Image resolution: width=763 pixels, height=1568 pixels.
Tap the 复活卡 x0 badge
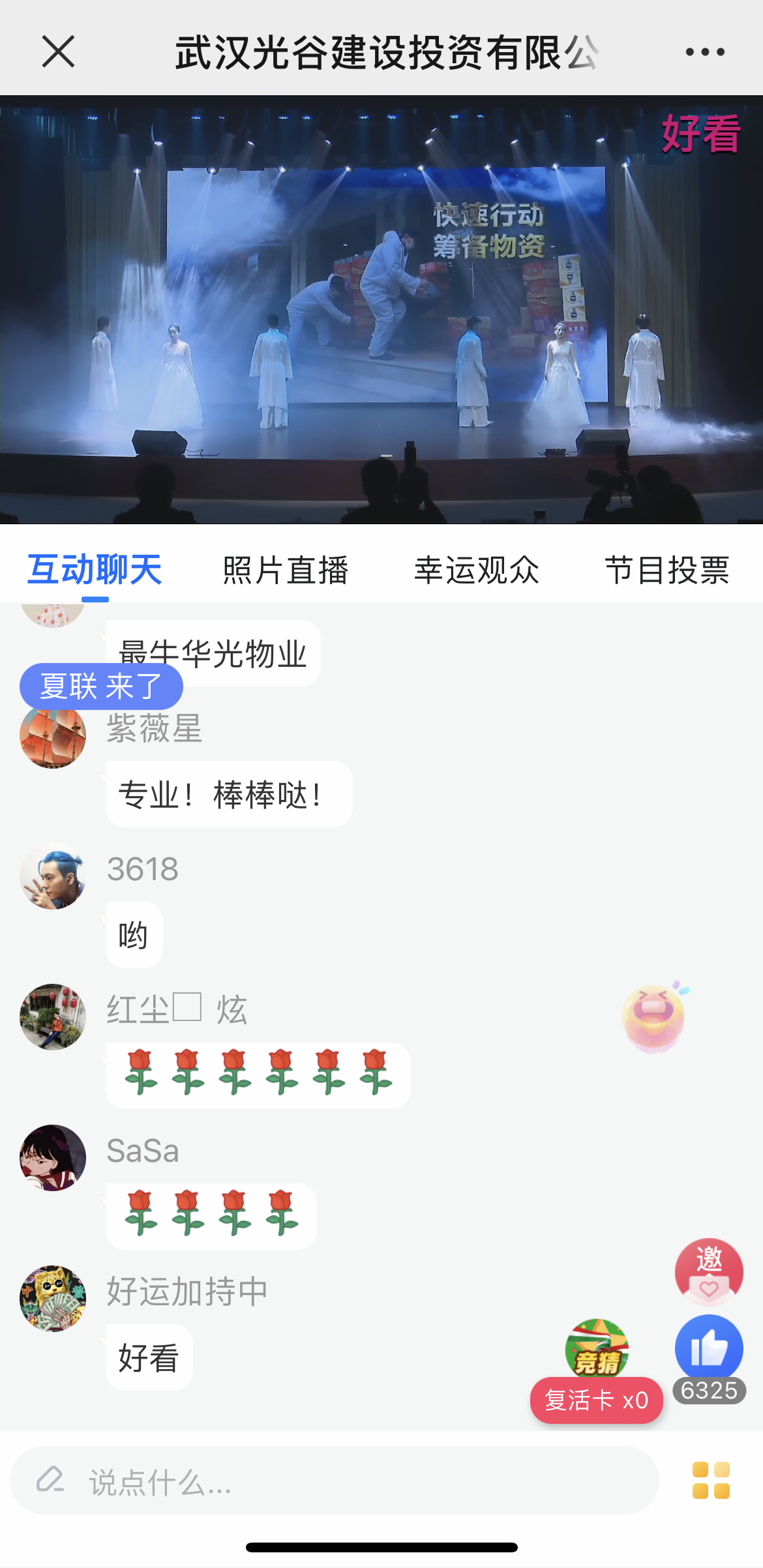pos(596,1400)
